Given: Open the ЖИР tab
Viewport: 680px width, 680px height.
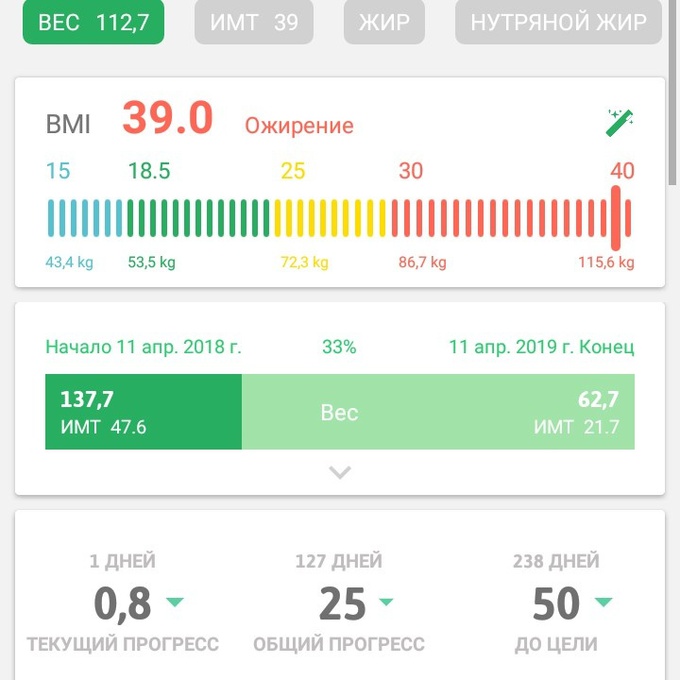Looking at the screenshot, I should click(384, 22).
